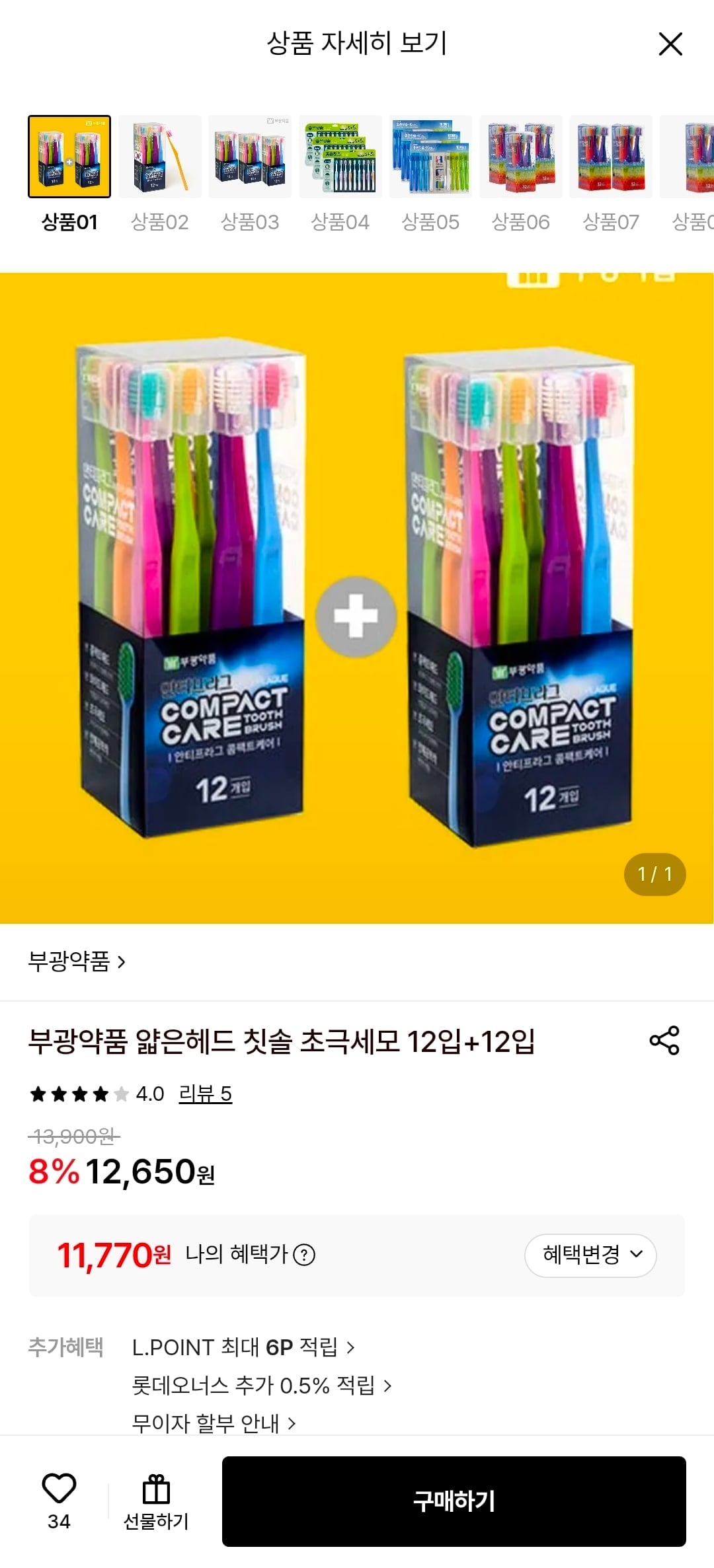This screenshot has width=714, height=1568.
Task: Open 무이자 할부 안내
Action: click(214, 1423)
